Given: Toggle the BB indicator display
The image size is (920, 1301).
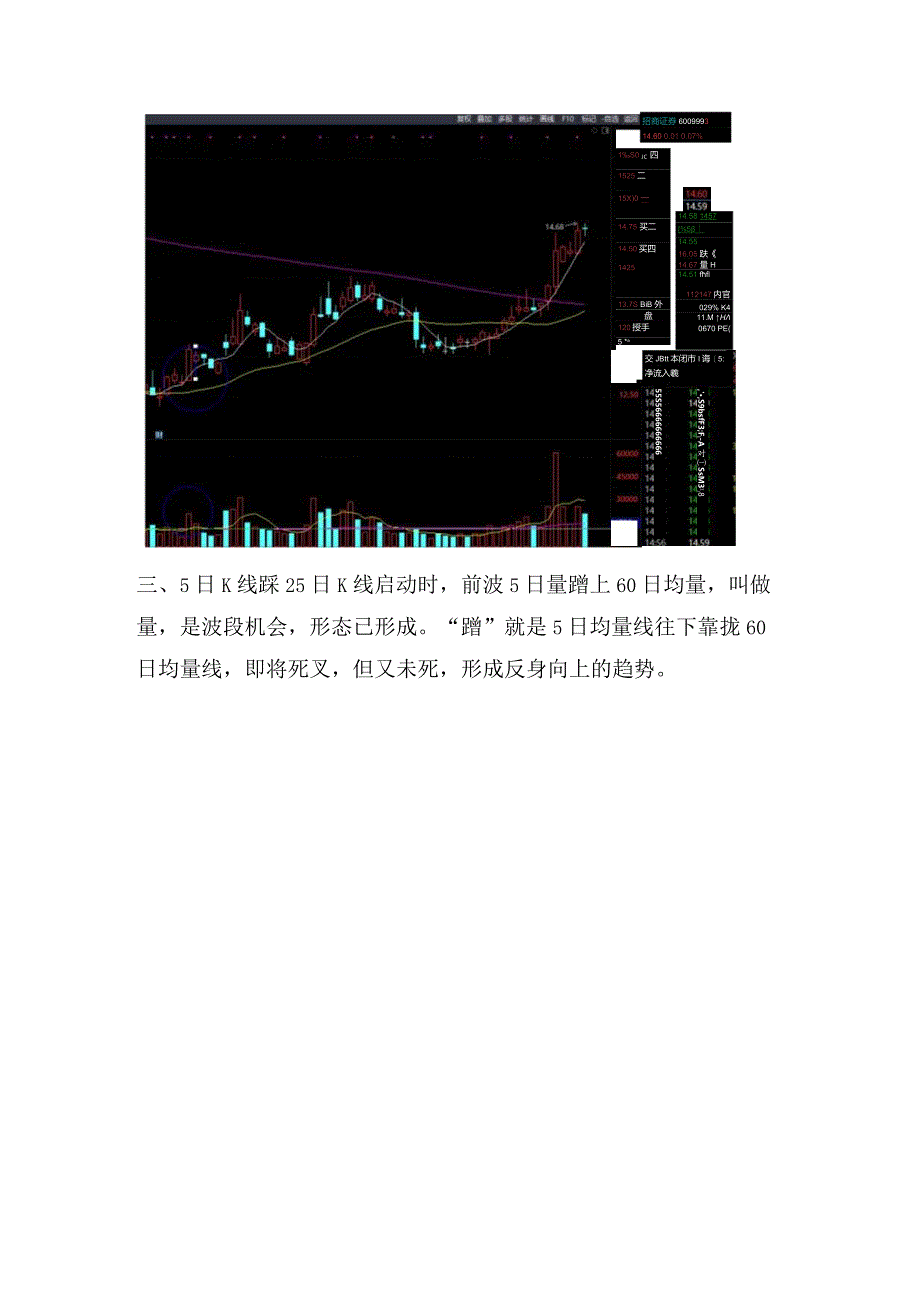Looking at the screenshot, I should coord(644,304).
